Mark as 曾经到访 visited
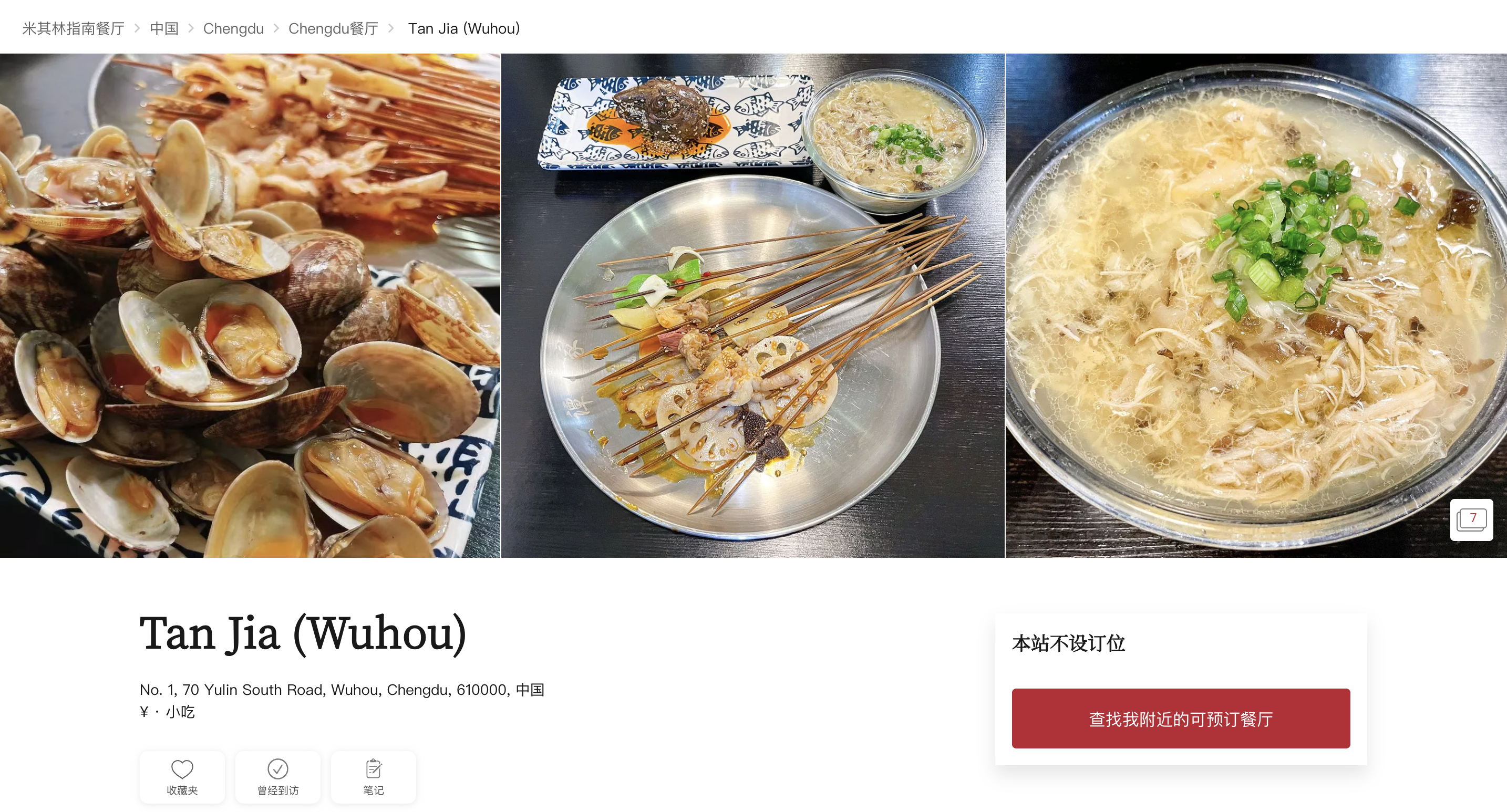The image size is (1507, 812). tap(278, 777)
